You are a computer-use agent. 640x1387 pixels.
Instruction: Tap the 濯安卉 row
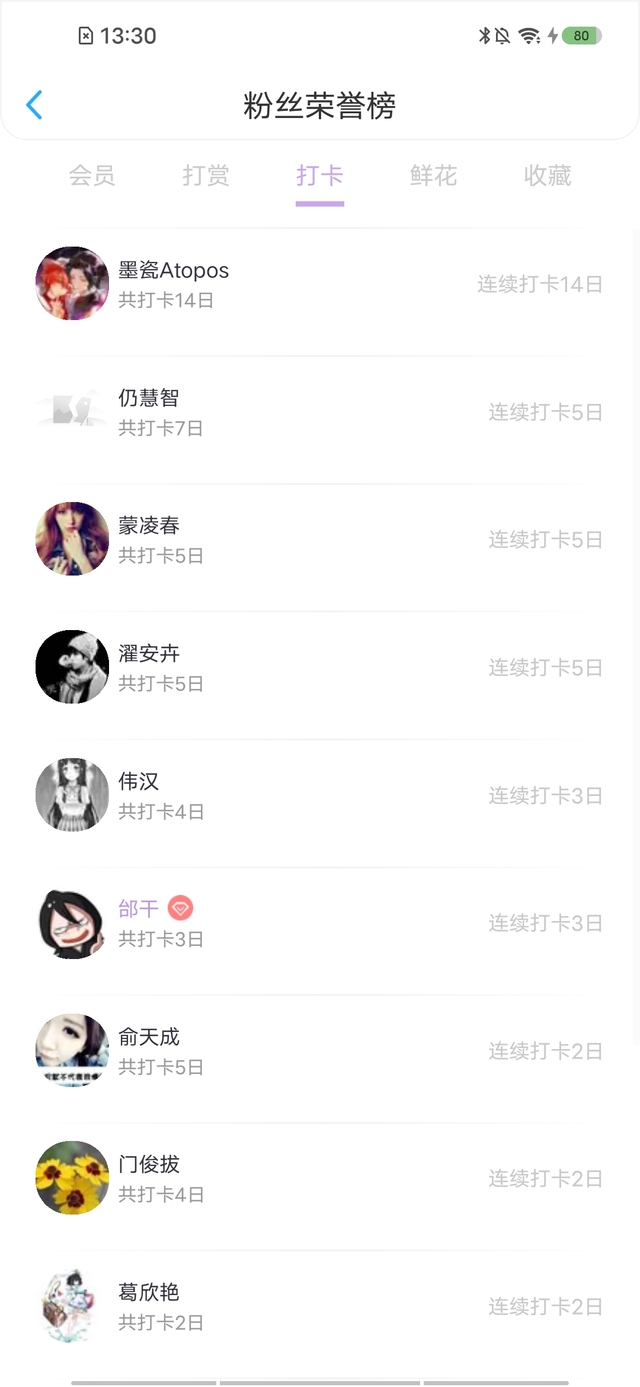click(x=320, y=667)
